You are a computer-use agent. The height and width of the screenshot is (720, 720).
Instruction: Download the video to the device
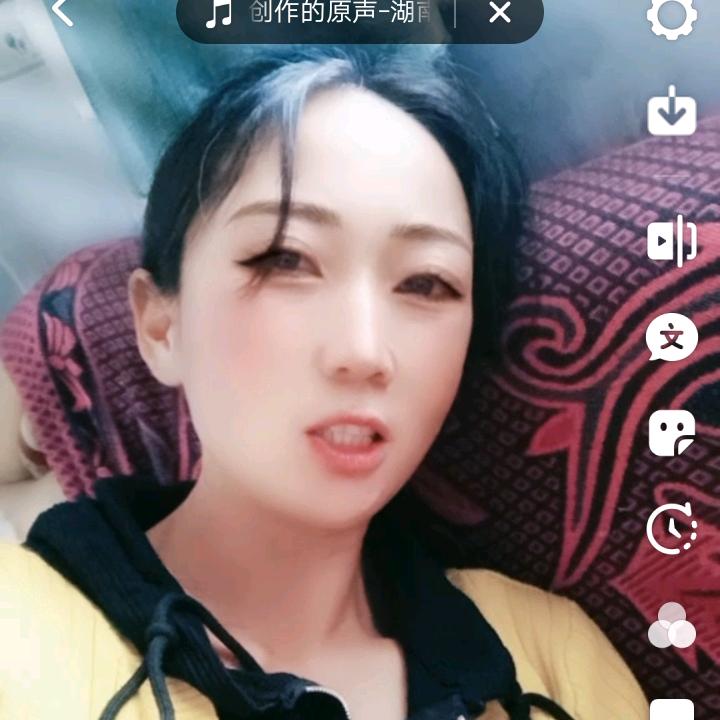pos(671,111)
